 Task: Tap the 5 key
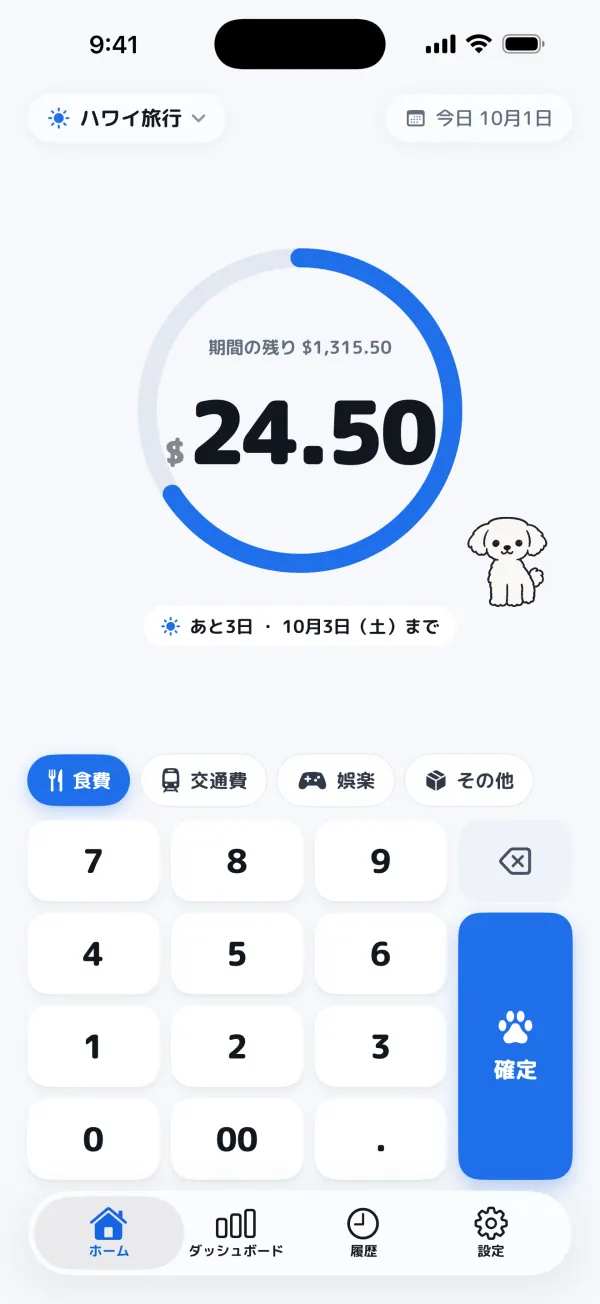(x=237, y=954)
